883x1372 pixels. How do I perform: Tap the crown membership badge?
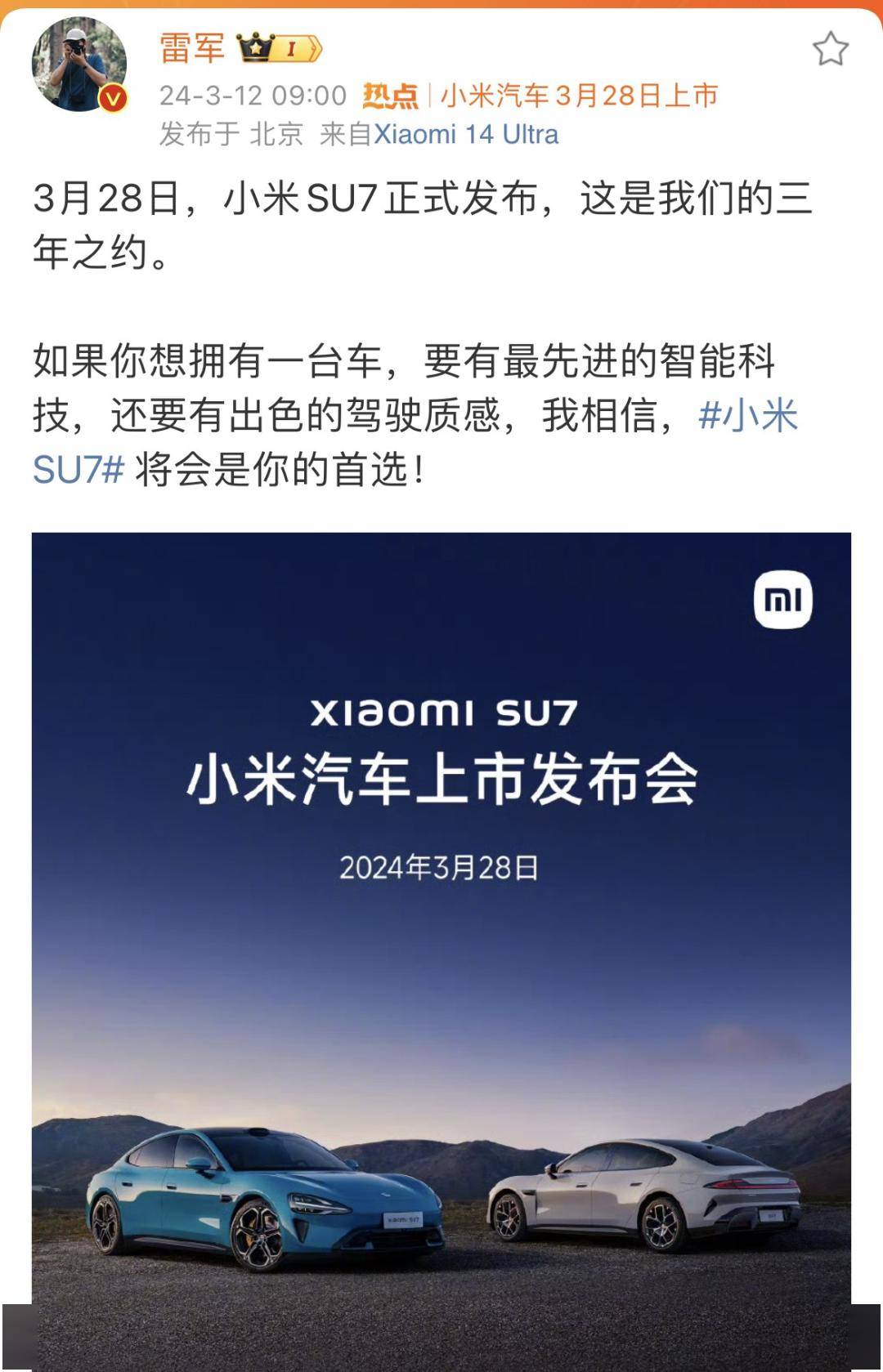point(280,48)
